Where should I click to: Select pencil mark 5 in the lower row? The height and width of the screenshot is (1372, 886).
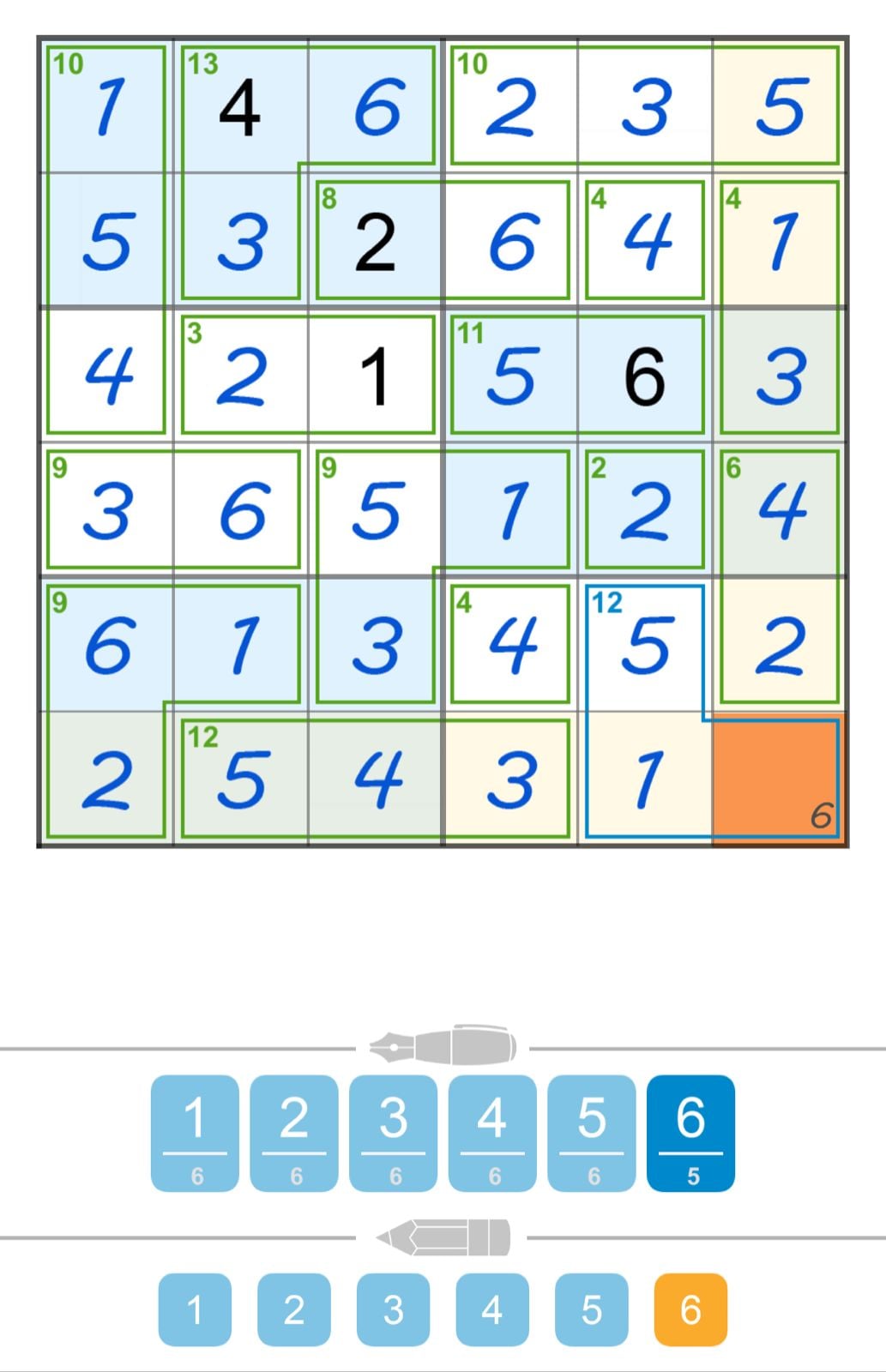pos(589,1309)
